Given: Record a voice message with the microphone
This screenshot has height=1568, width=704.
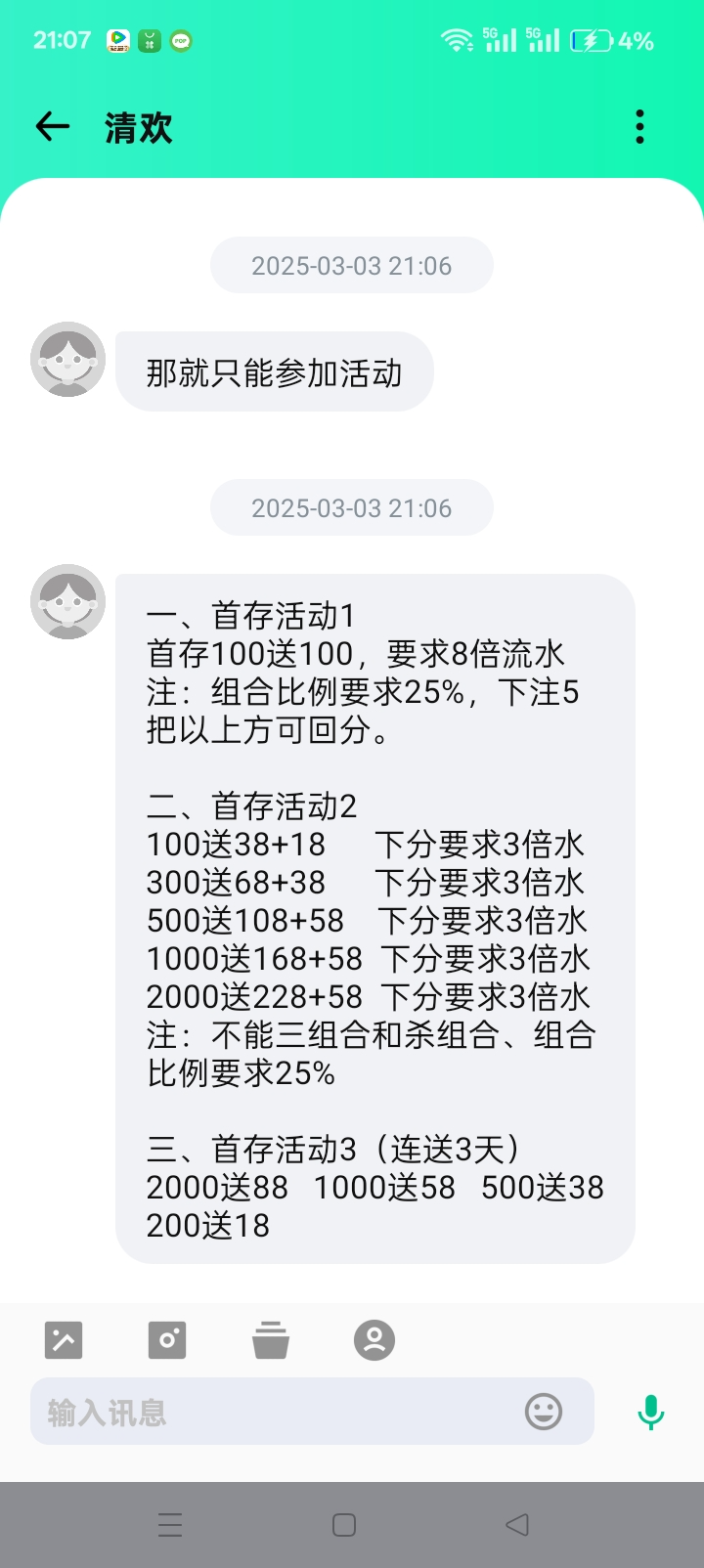Looking at the screenshot, I should pos(651,1412).
